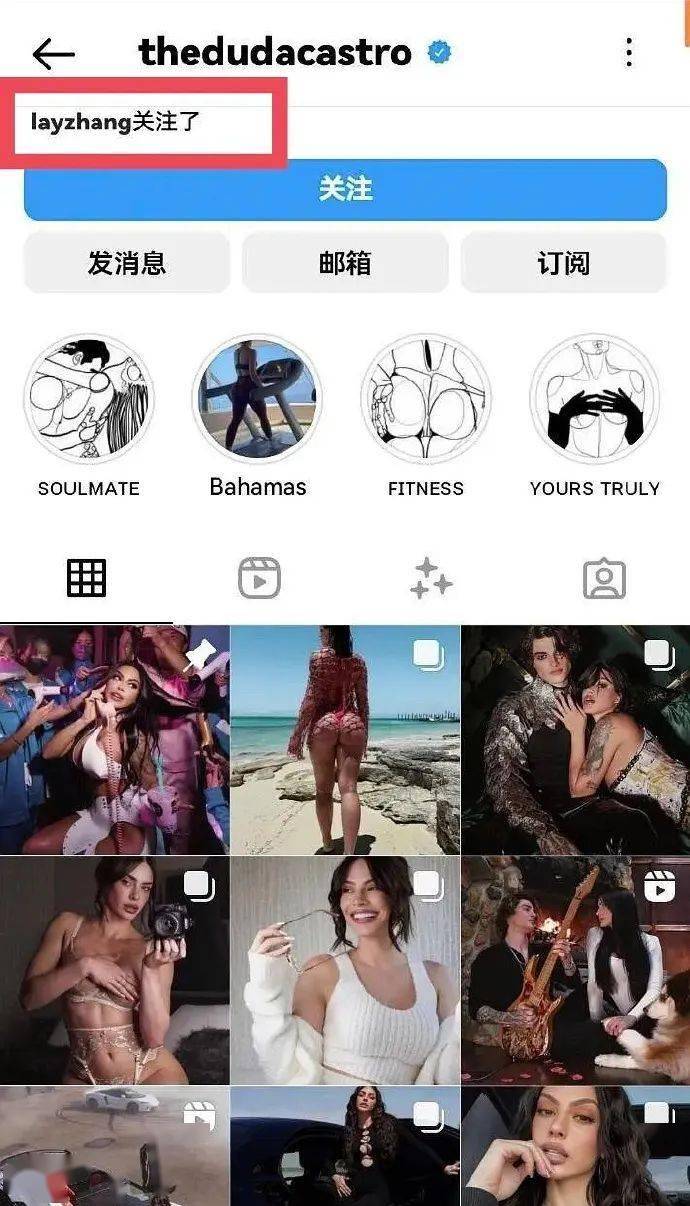Tap the blue 关注 follow button

pos(345,189)
